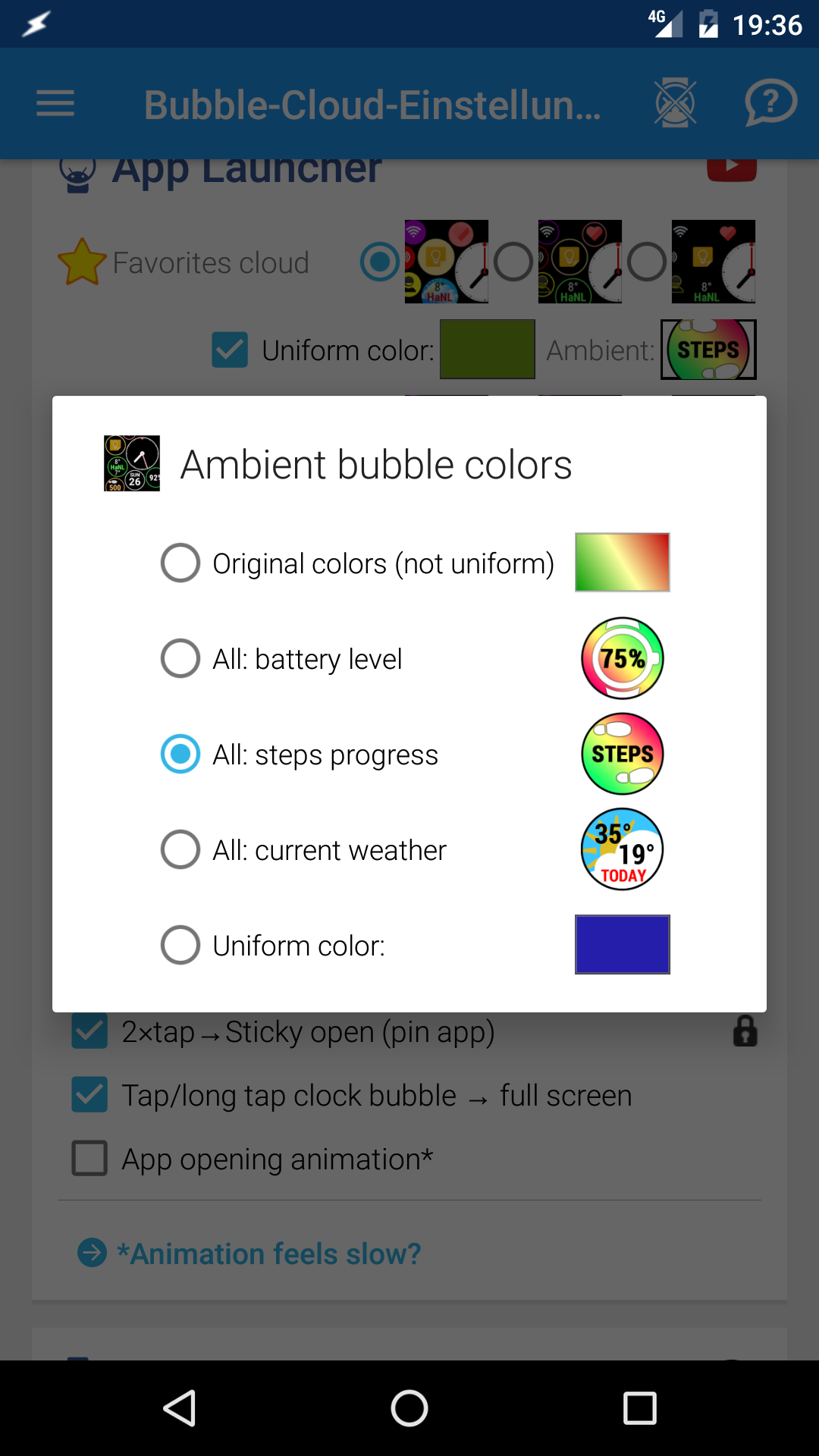
Task: Choose All: battery level option
Action: 180,658
